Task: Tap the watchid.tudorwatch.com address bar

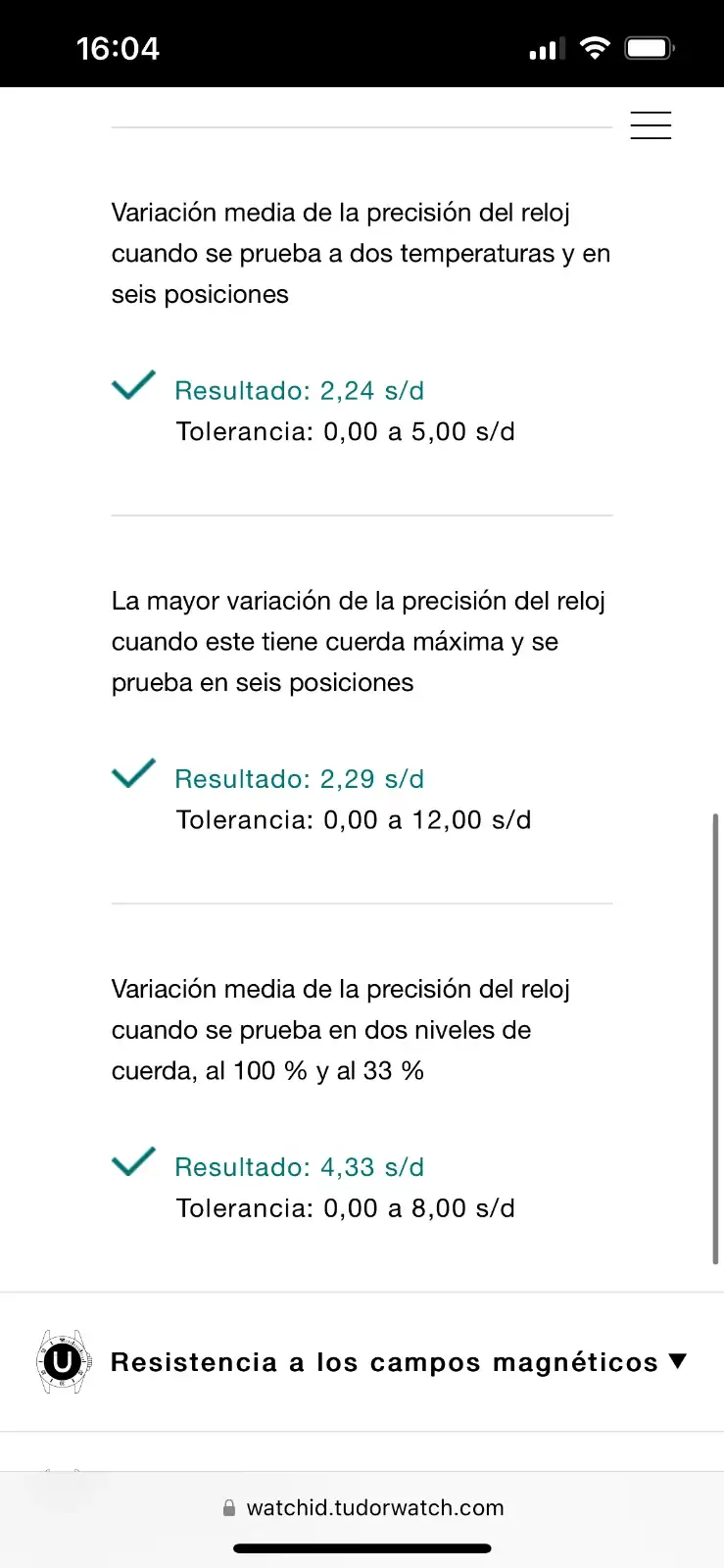Action: 362,1508
